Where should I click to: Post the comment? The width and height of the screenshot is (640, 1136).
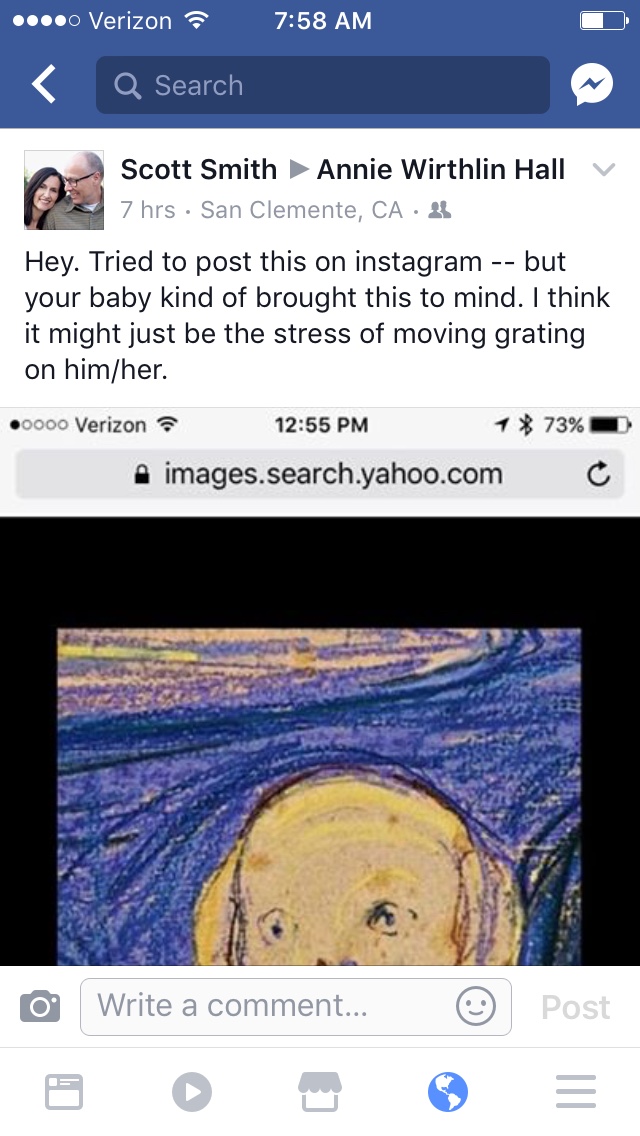click(575, 1007)
